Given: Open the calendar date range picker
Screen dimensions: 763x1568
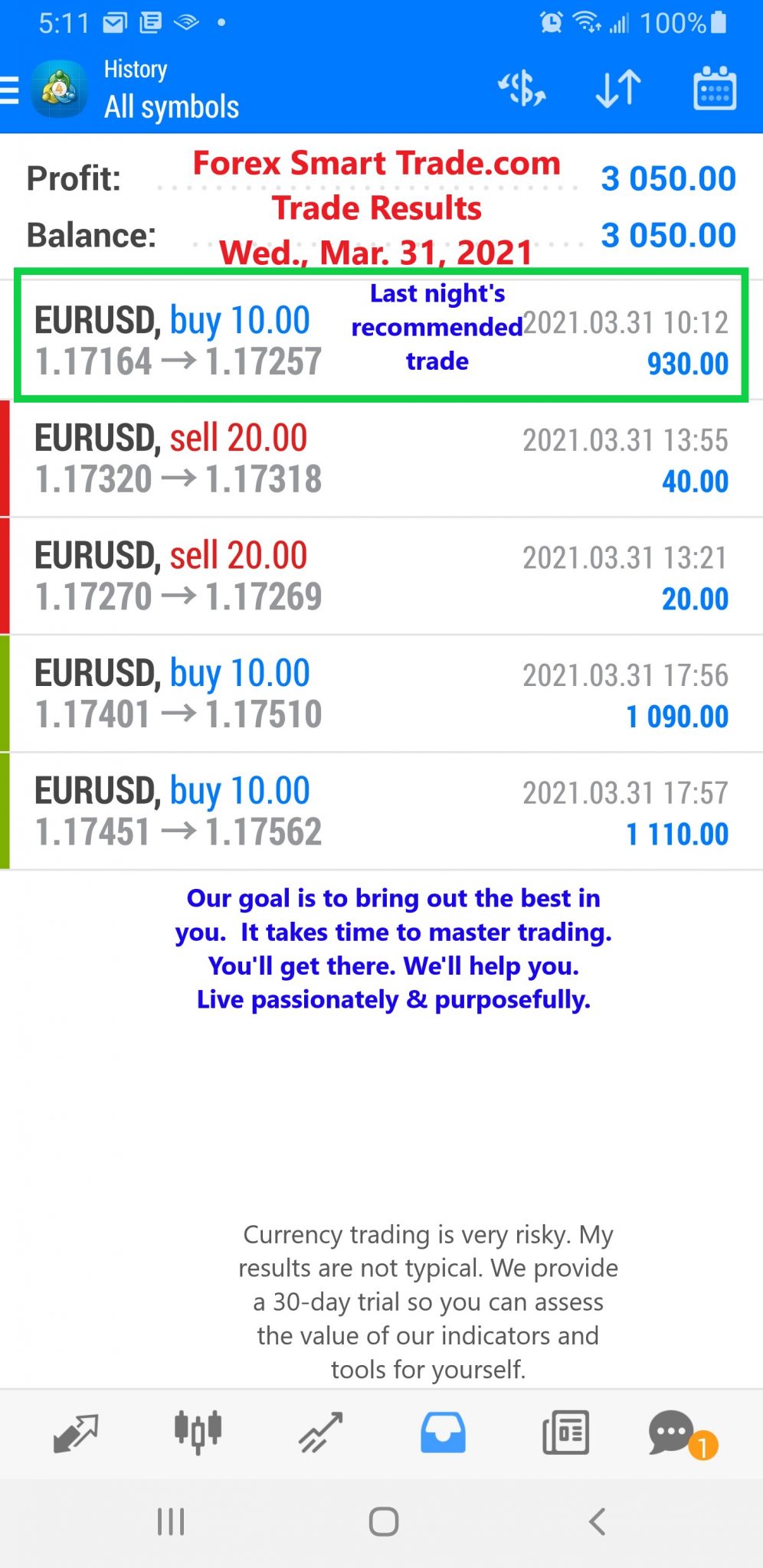Looking at the screenshot, I should tap(715, 89).
